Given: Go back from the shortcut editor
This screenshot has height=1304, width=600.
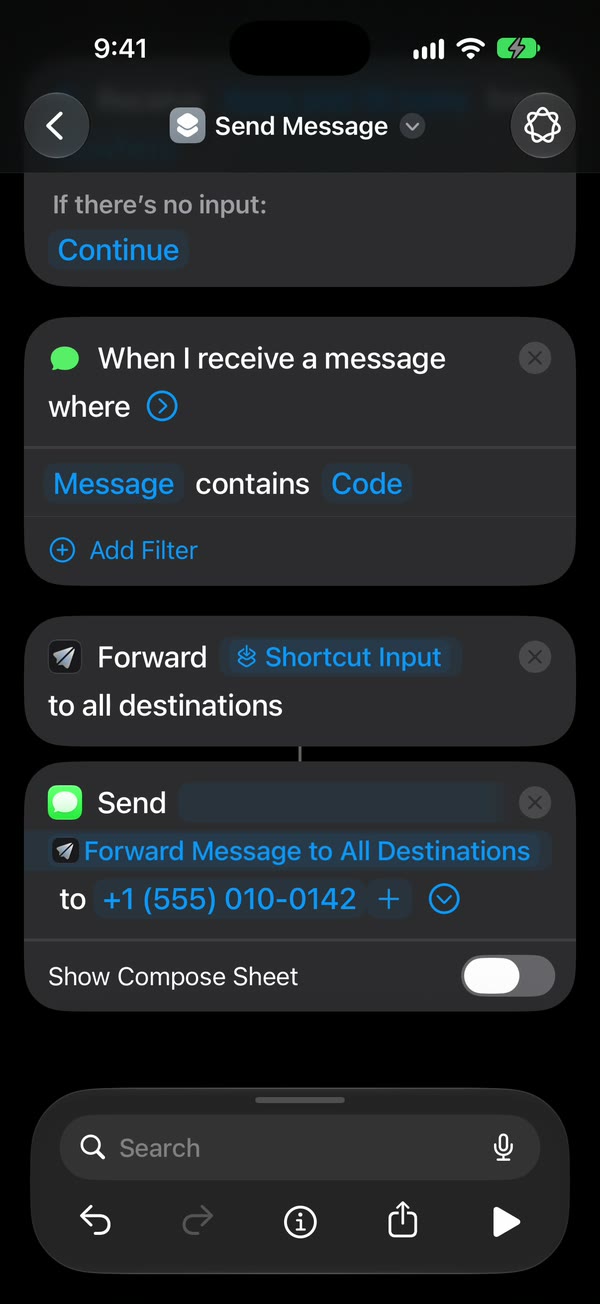Looking at the screenshot, I should [56, 126].
